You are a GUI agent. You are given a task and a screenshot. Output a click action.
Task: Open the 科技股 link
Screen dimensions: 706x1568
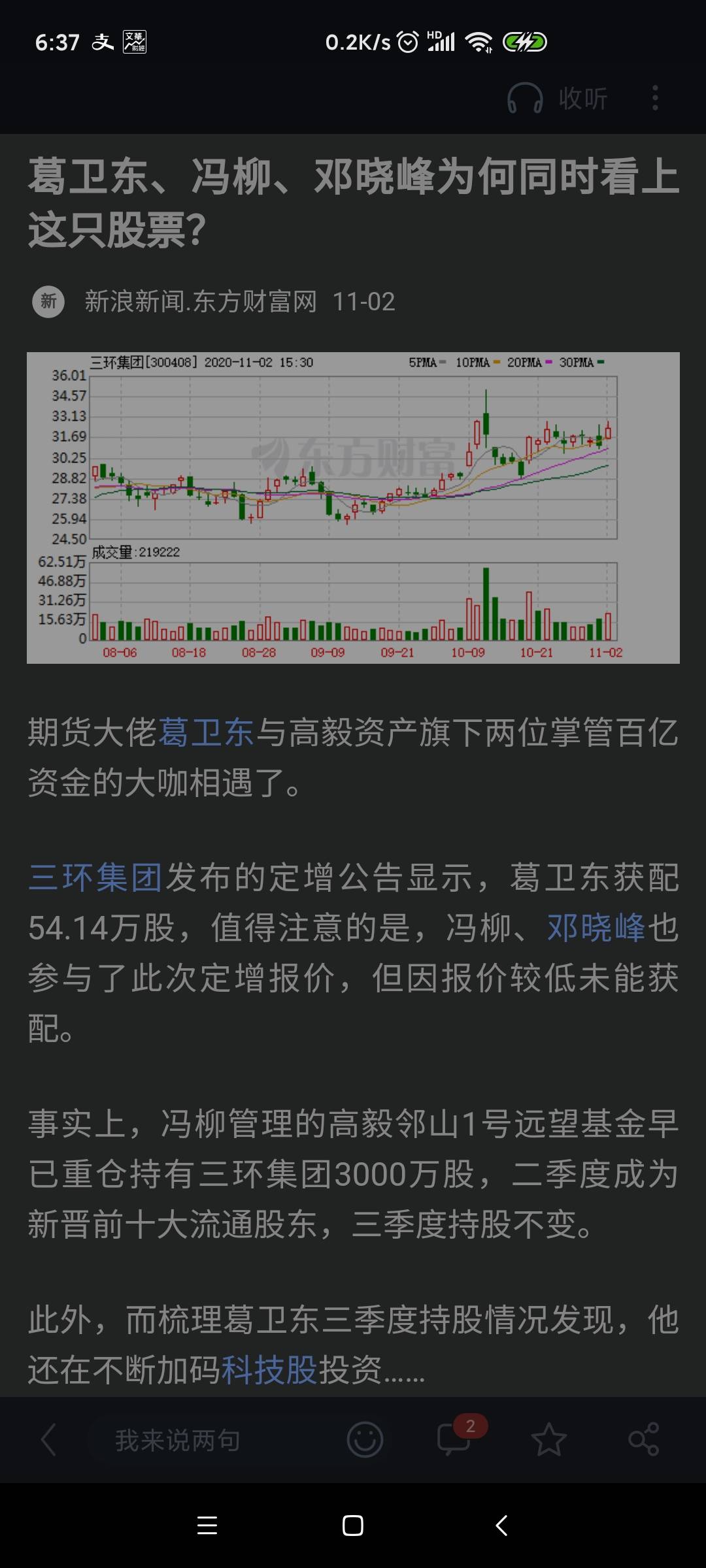coord(269,1370)
